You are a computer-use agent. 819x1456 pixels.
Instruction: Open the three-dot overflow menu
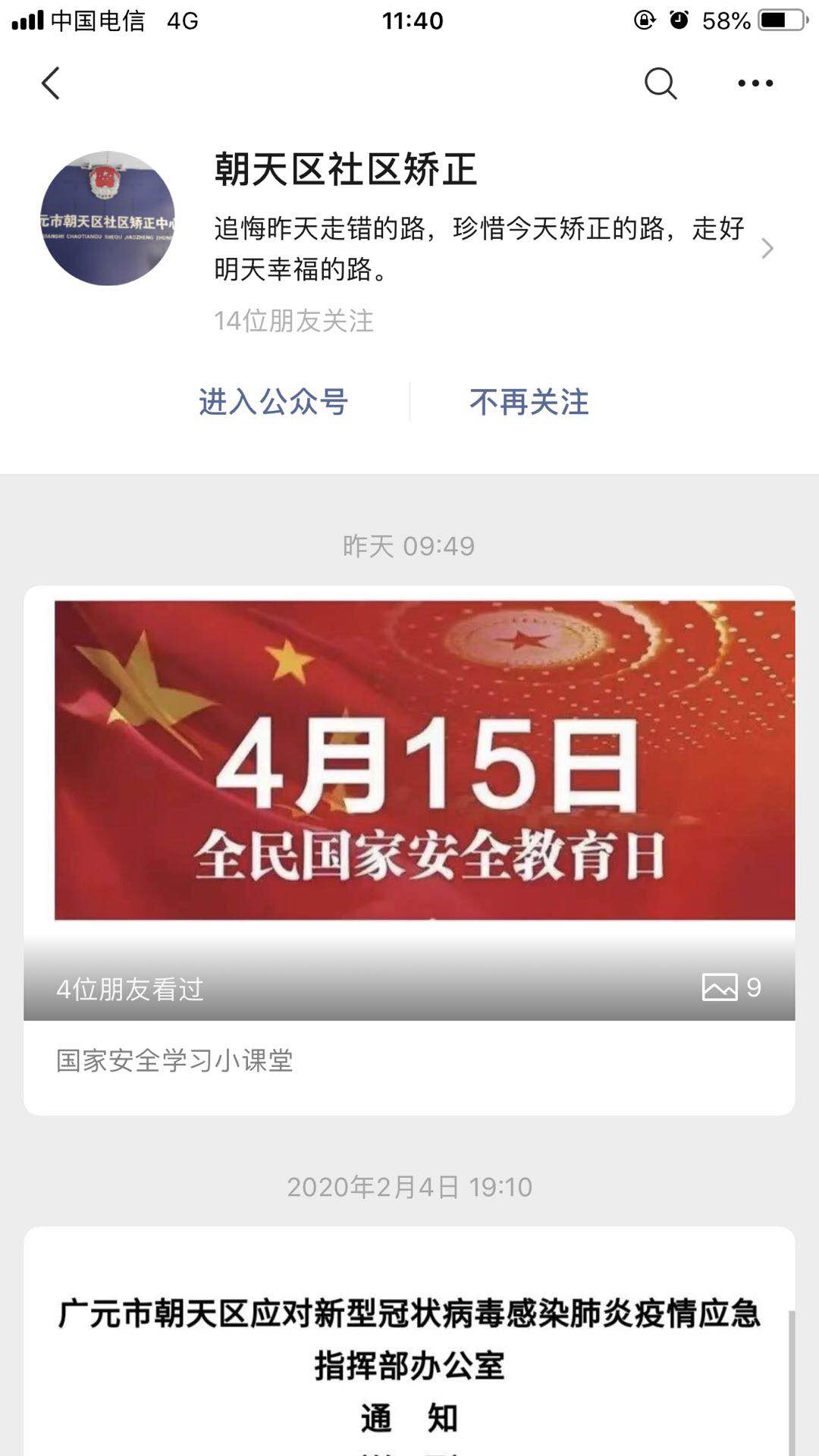755,83
